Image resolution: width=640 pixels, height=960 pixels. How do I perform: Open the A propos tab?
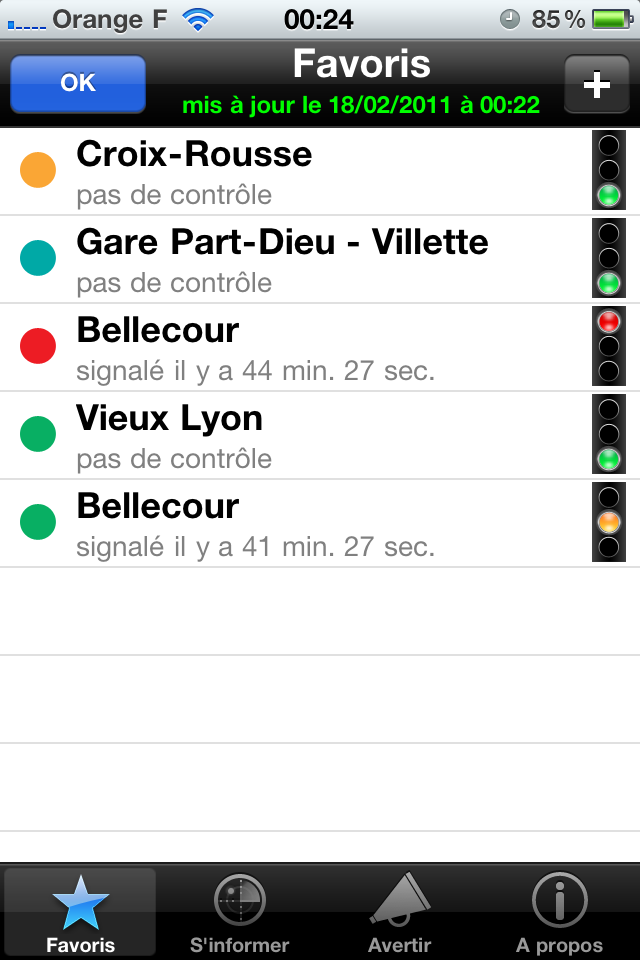(x=559, y=912)
